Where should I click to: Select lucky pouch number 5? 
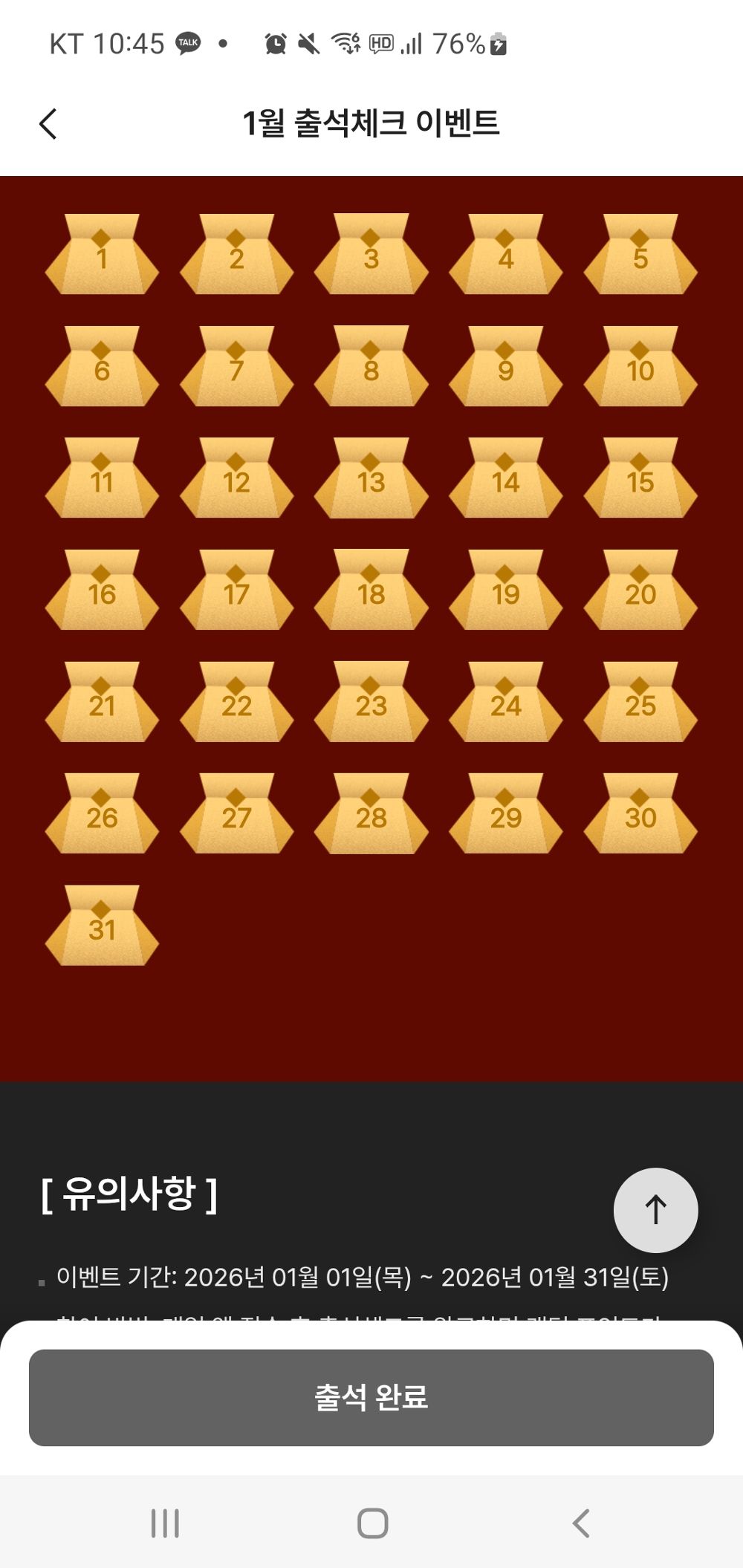pos(640,255)
